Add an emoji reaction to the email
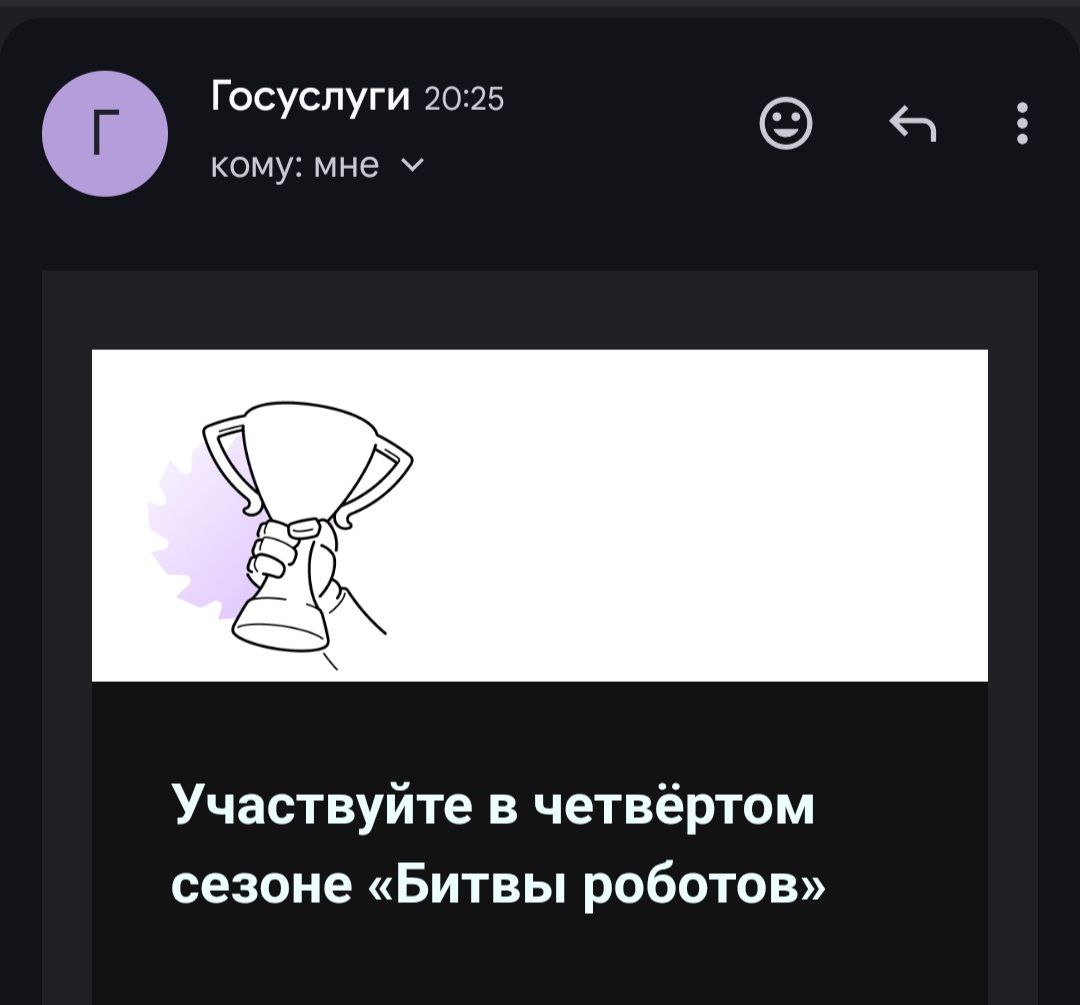This screenshot has width=1080, height=1005. point(786,125)
